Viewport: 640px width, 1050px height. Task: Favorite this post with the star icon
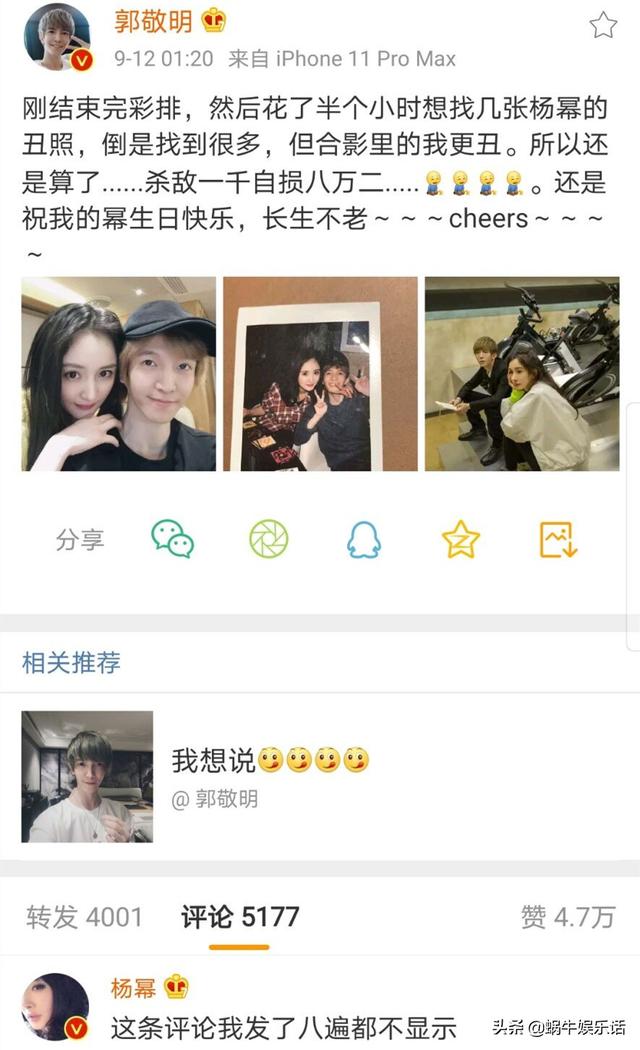pyautogui.click(x=603, y=25)
